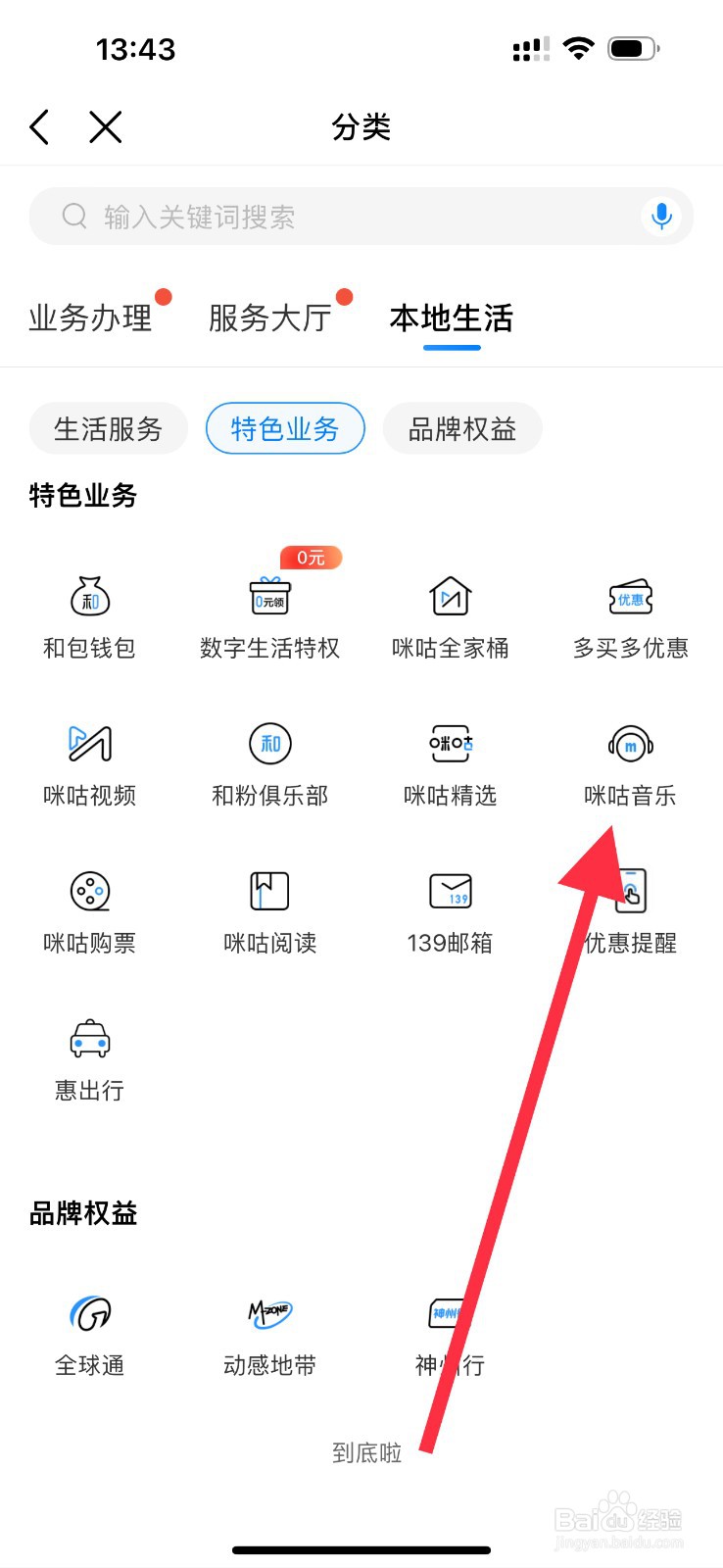Image resolution: width=723 pixels, height=1568 pixels.
Task: Select the 生活服务 filter button
Action: click(x=108, y=428)
